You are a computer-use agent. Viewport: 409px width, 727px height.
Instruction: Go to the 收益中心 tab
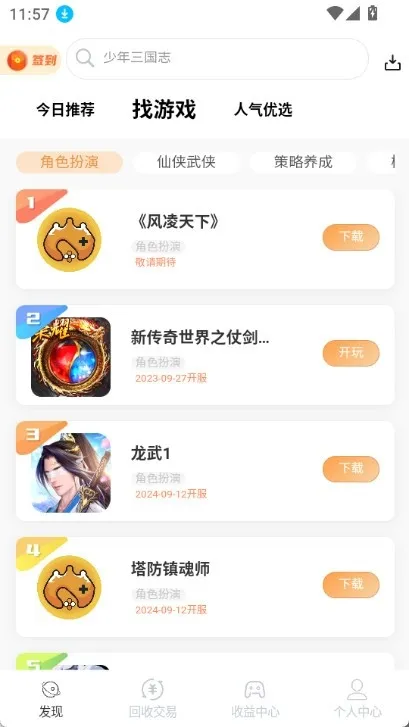click(x=255, y=698)
